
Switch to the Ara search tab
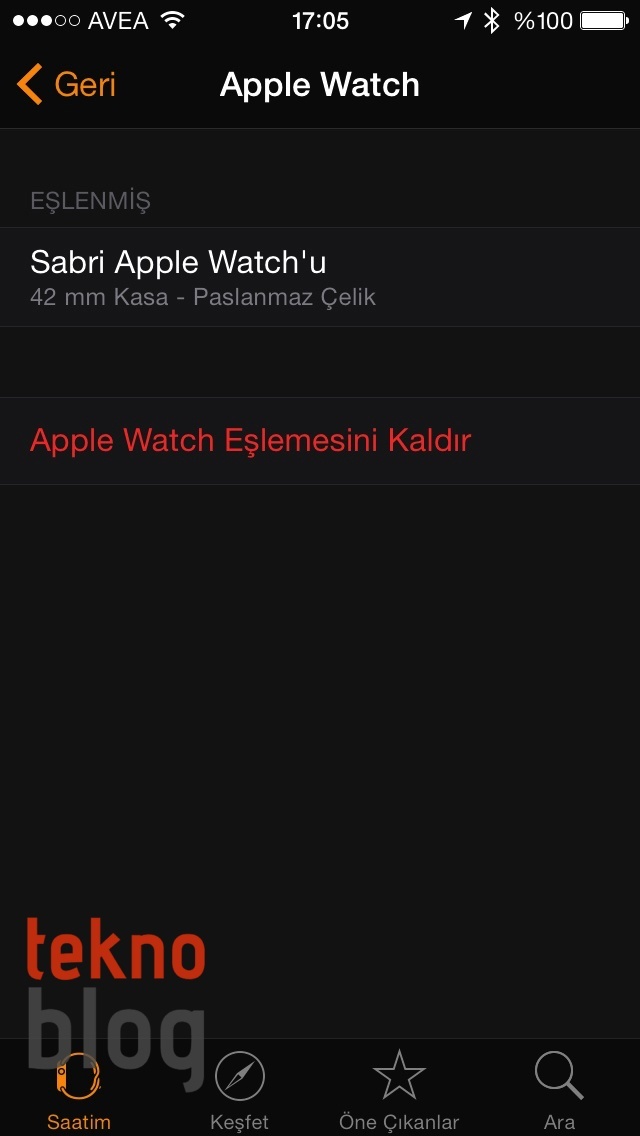559,1090
